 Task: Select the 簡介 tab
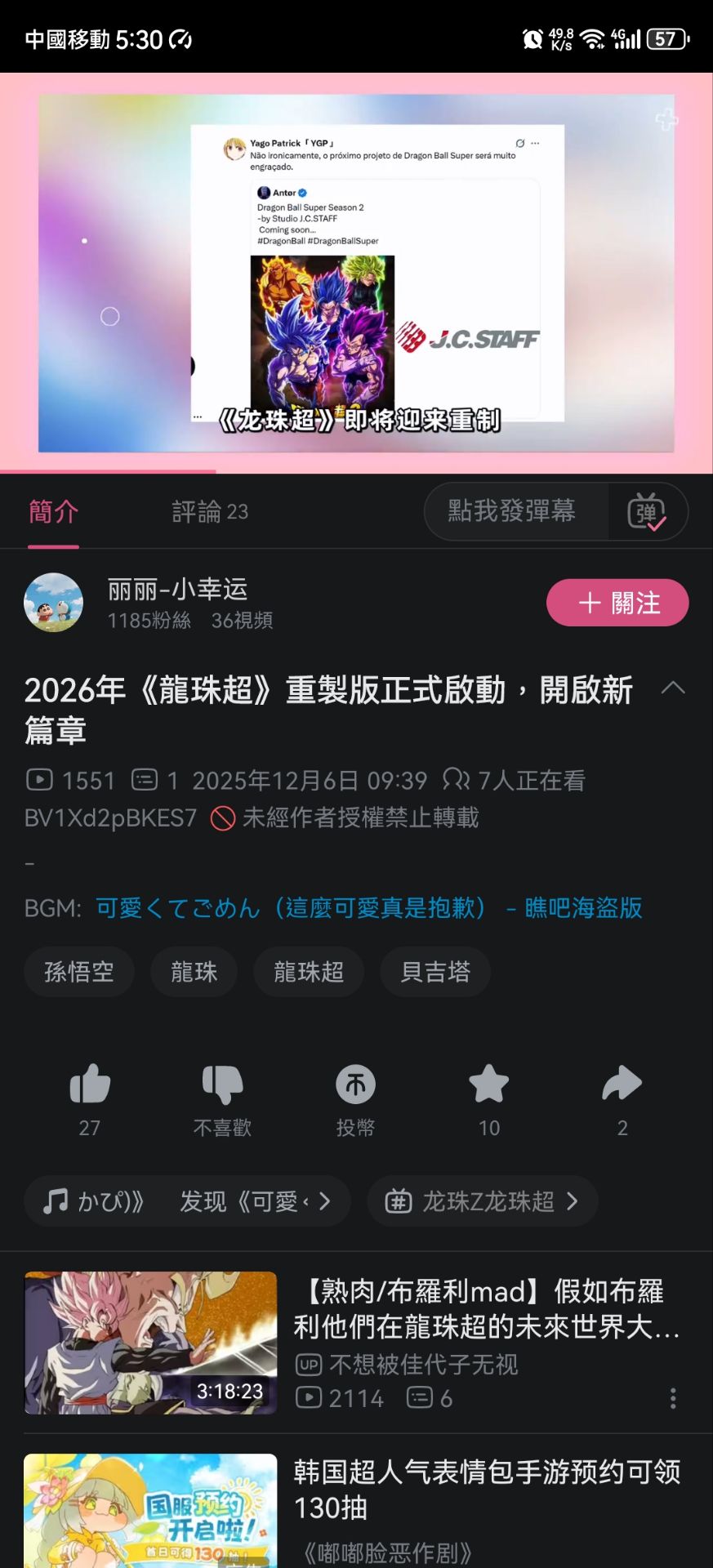[x=54, y=512]
